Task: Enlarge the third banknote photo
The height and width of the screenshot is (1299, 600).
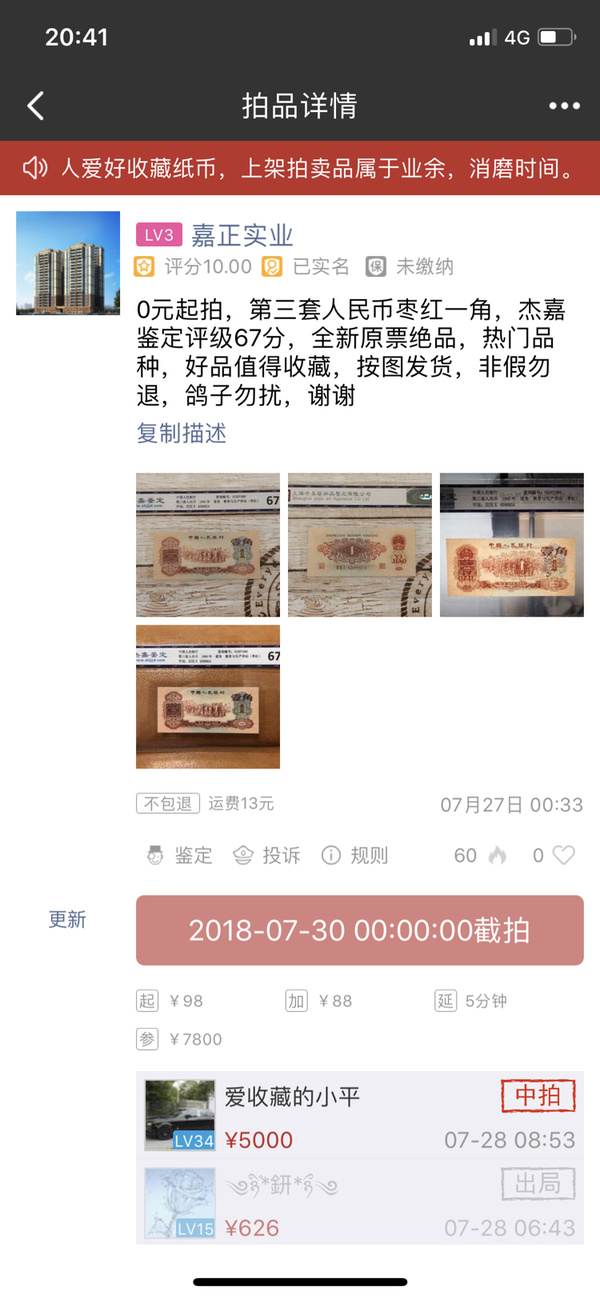Action: 511,544
